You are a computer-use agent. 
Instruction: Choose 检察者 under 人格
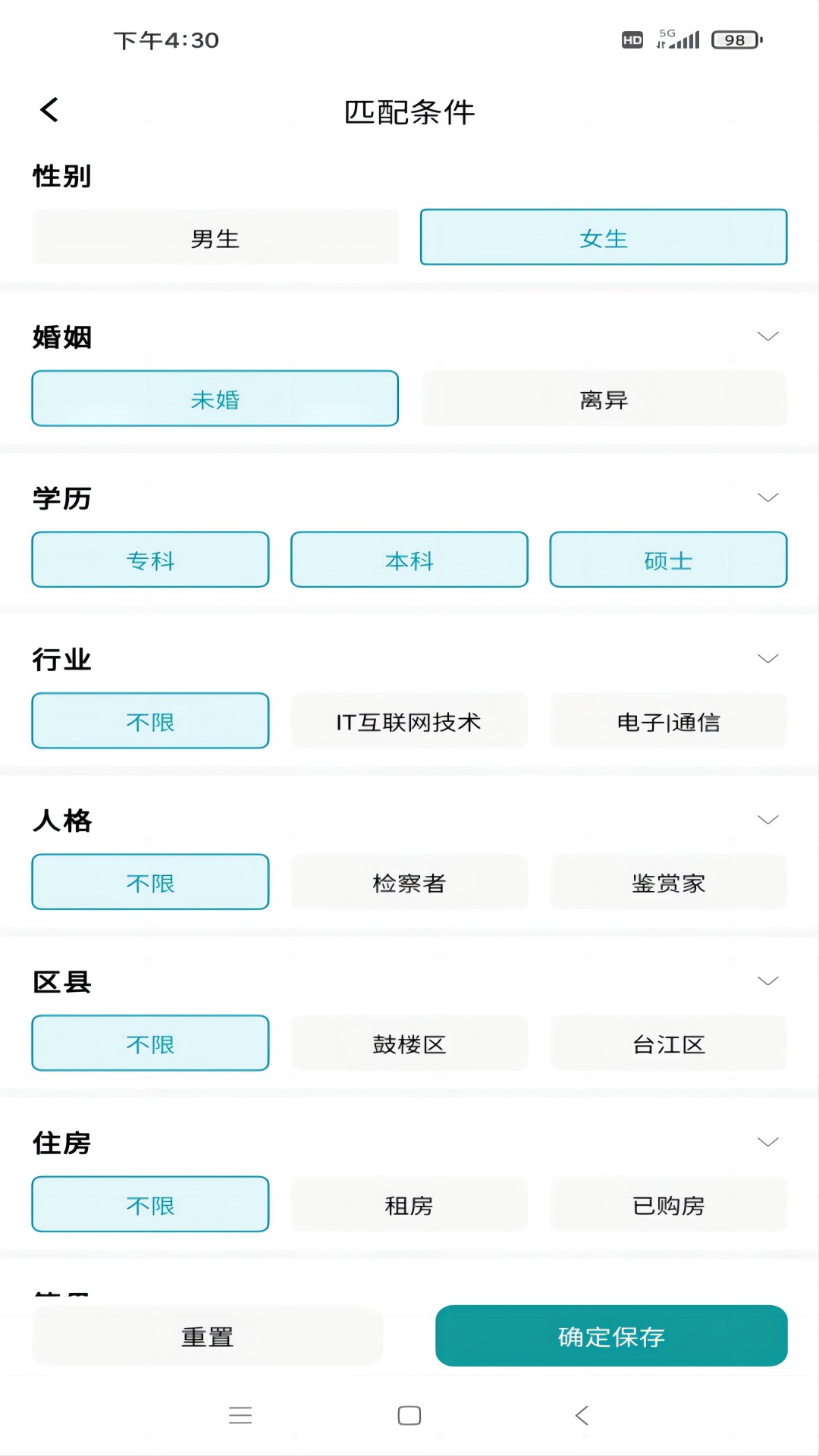(409, 882)
